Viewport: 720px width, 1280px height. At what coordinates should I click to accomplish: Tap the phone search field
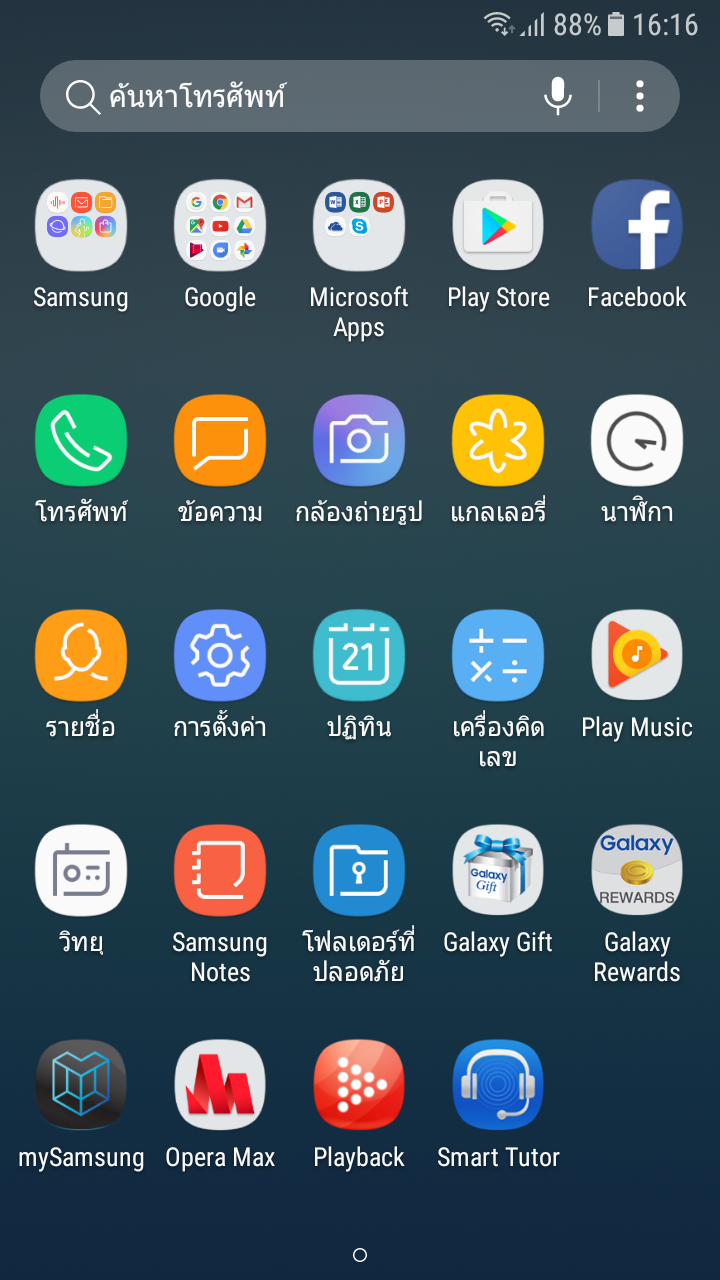pos(300,97)
